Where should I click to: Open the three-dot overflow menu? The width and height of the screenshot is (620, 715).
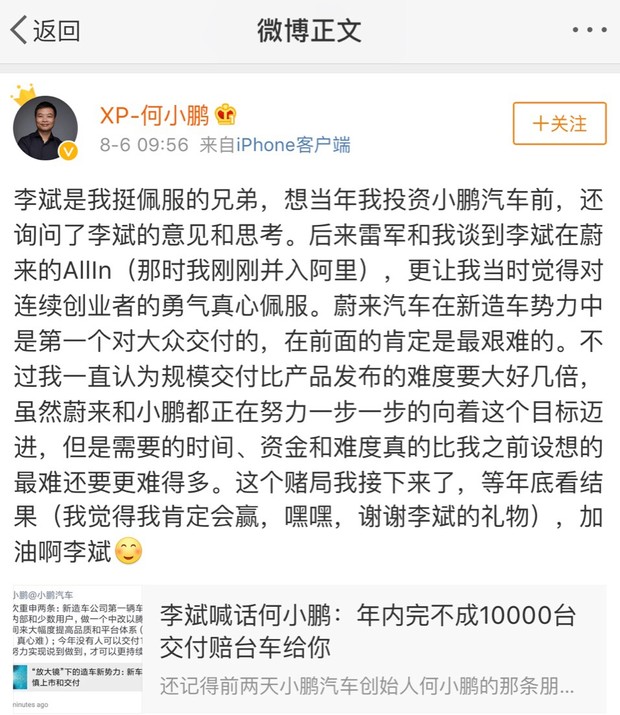coord(589,31)
